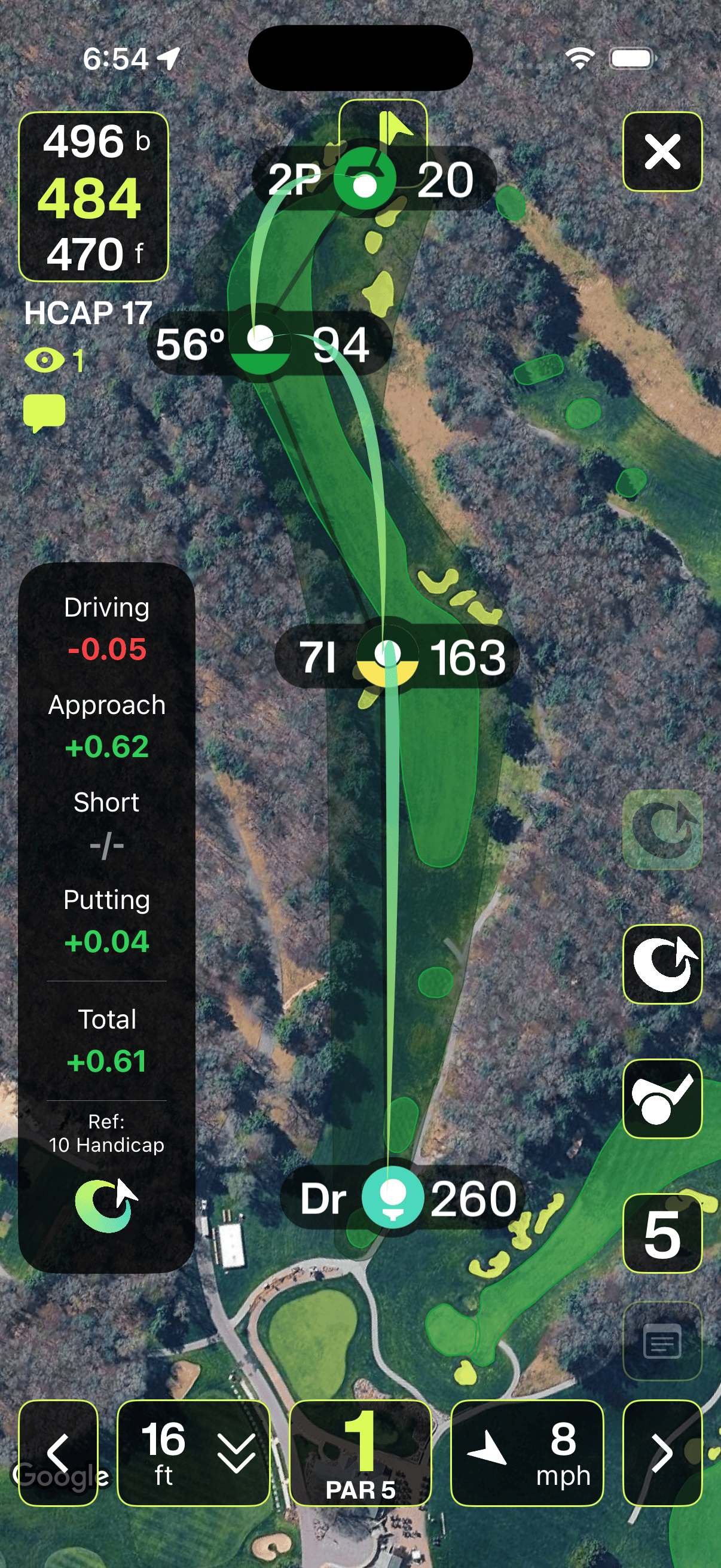Go to the previous hole

(58, 1453)
